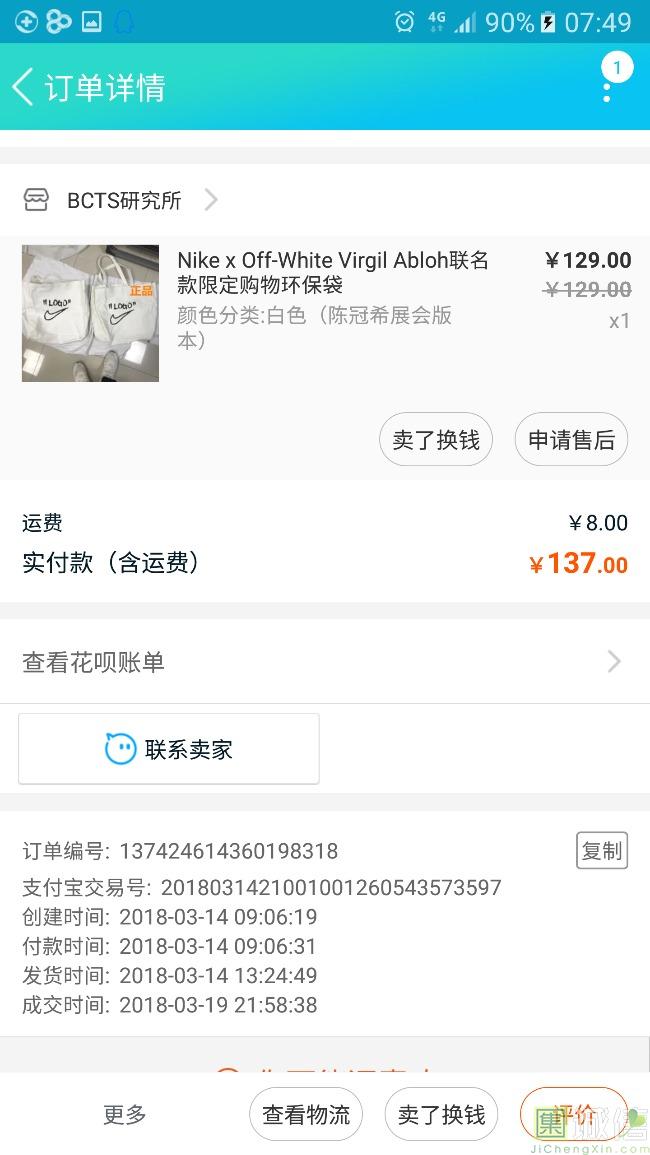
Task: Check shipping with 查看物流
Action: click(306, 1115)
